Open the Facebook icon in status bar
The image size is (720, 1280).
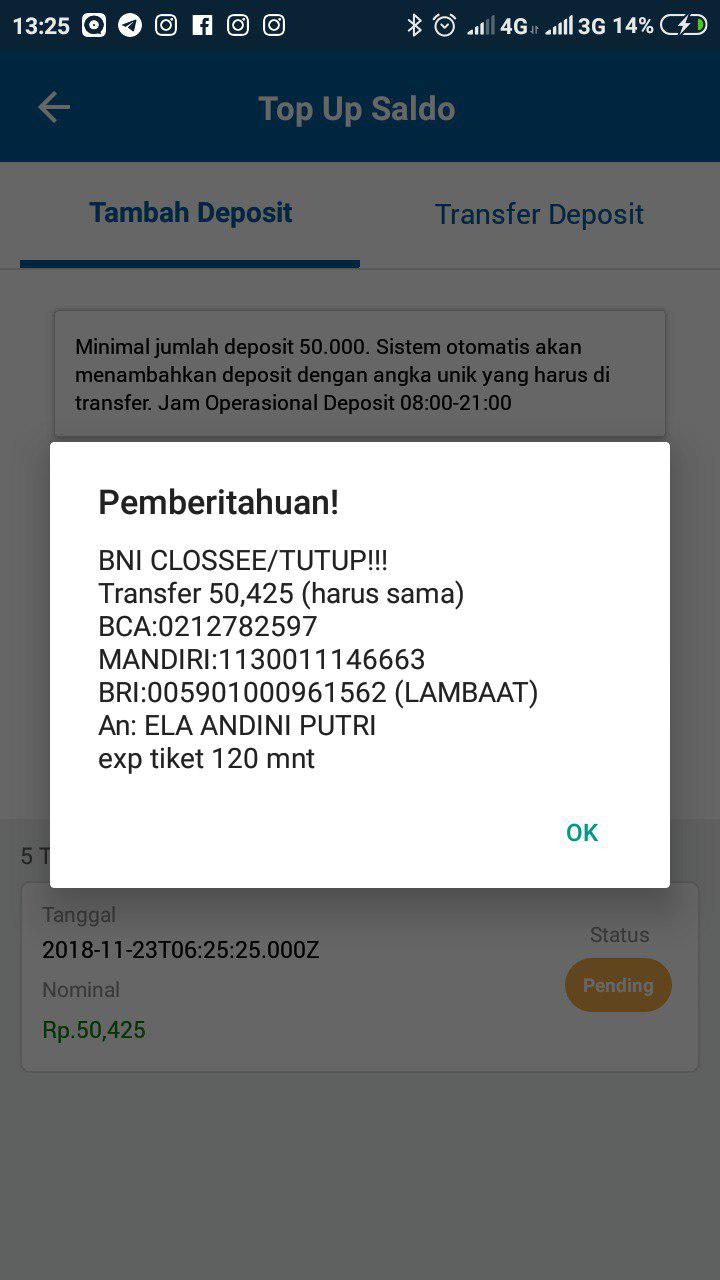pos(203,25)
